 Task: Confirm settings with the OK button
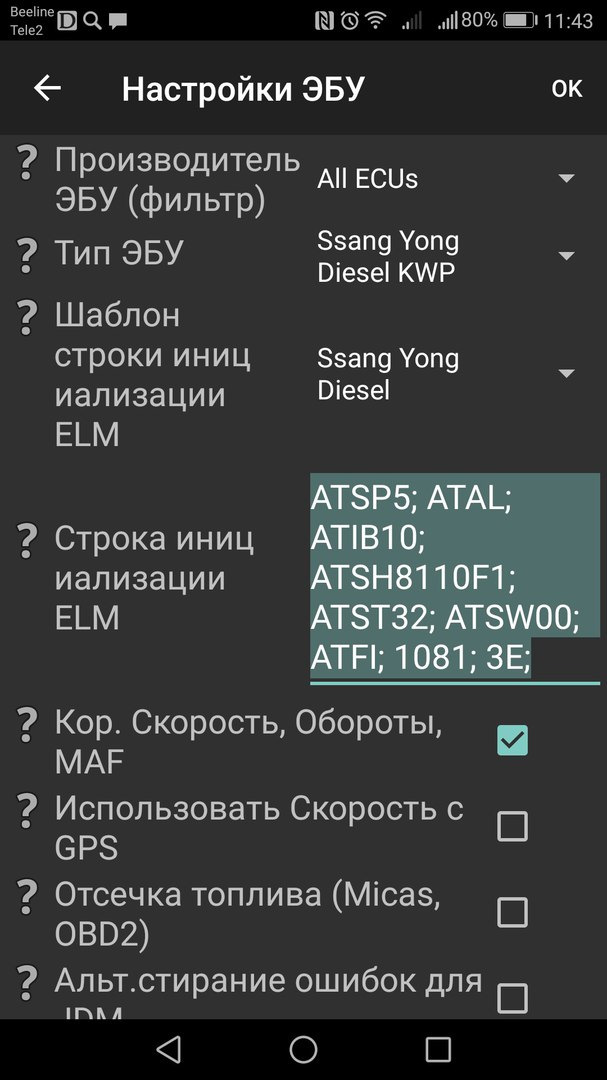point(566,89)
